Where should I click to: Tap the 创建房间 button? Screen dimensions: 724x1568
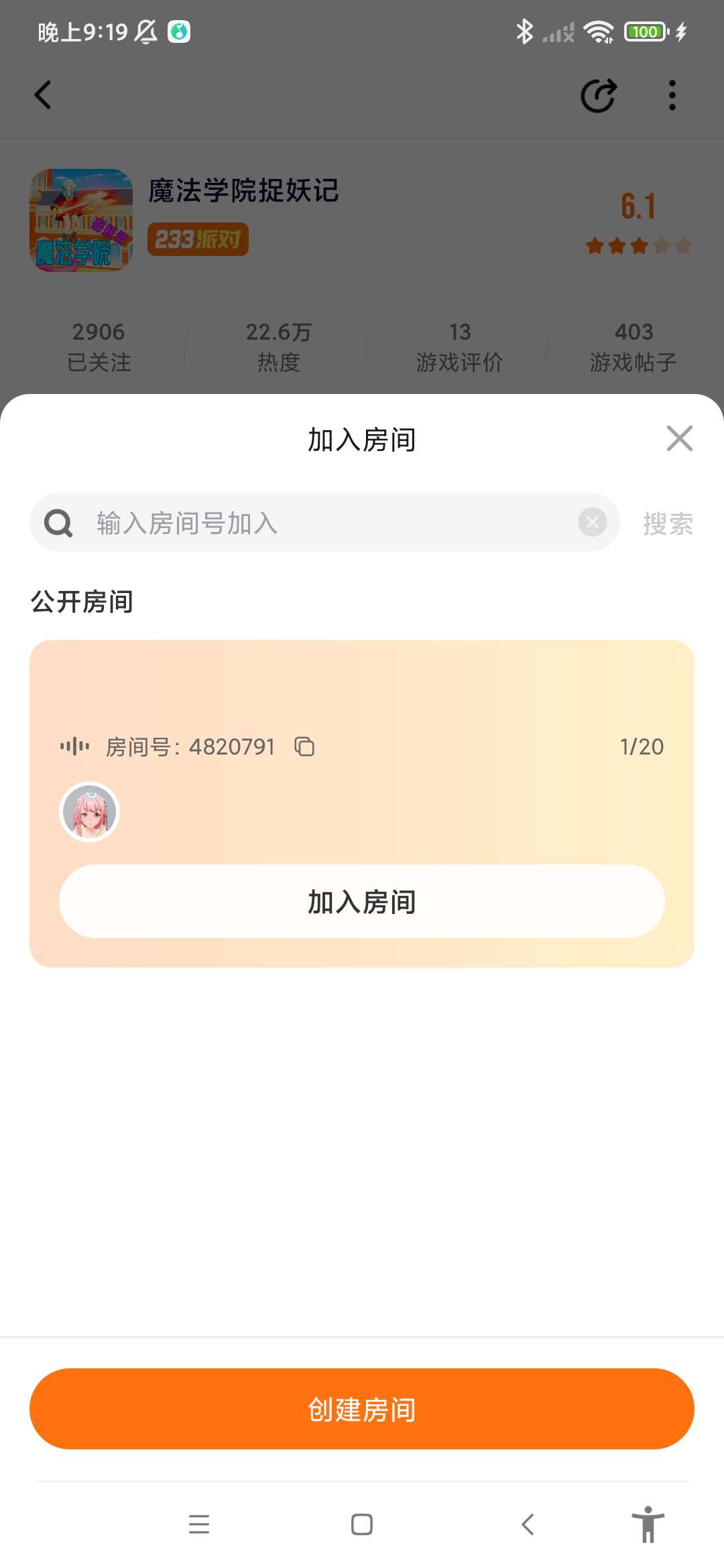(362, 1409)
